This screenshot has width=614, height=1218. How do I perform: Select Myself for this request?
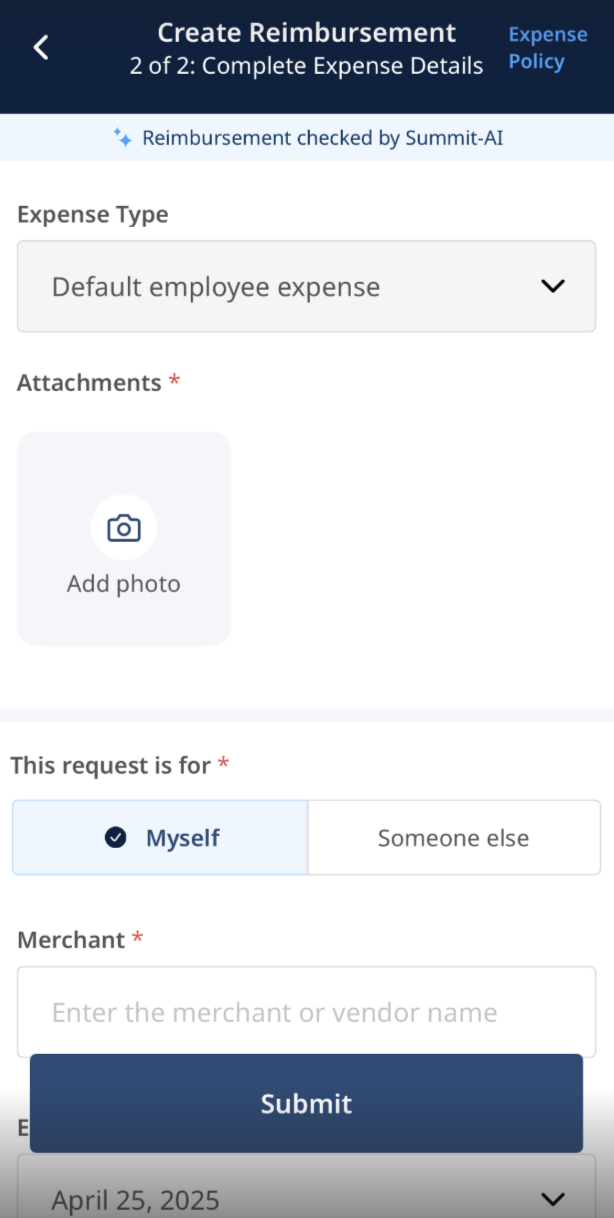pyautogui.click(x=160, y=838)
